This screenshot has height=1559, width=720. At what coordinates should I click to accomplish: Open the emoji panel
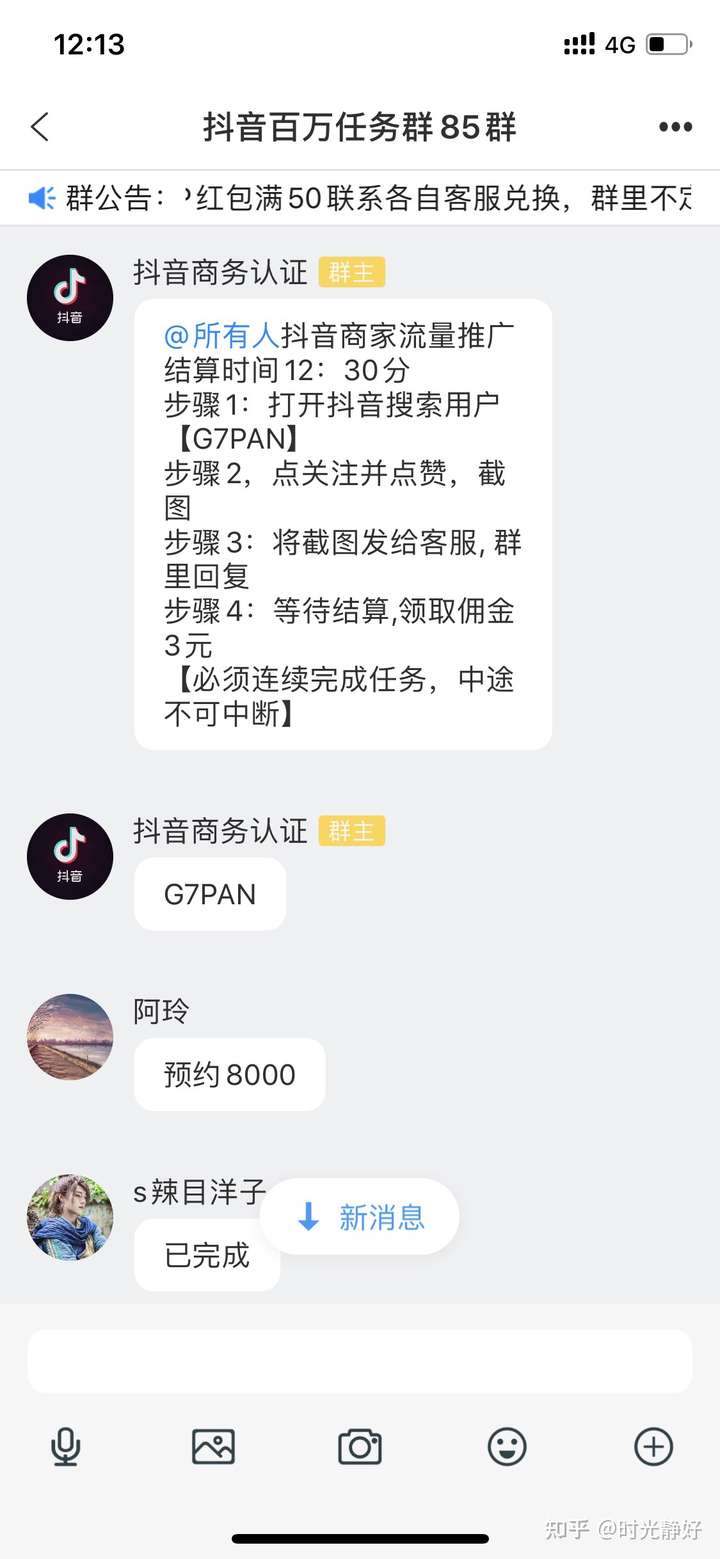(x=507, y=1446)
